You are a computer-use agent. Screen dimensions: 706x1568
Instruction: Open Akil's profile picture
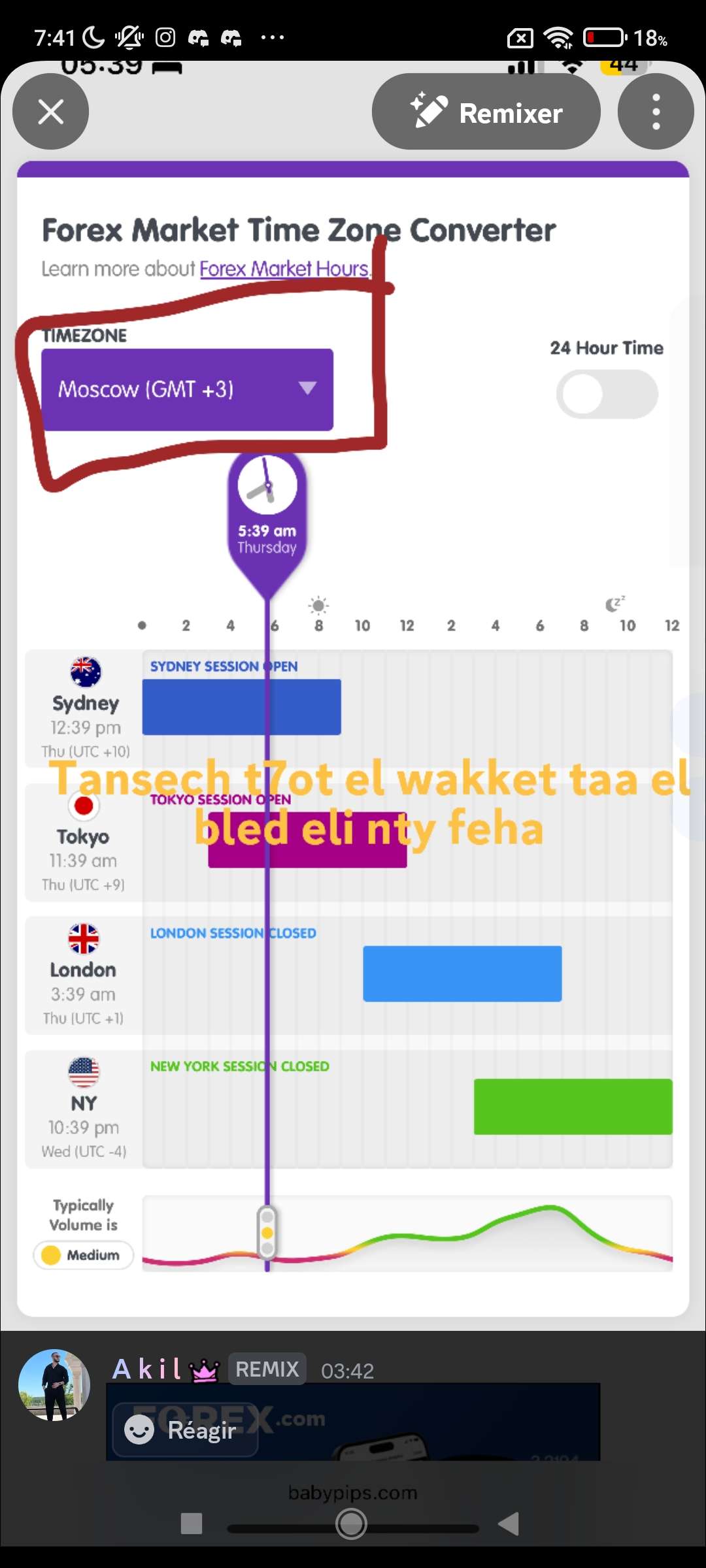pyautogui.click(x=54, y=1385)
